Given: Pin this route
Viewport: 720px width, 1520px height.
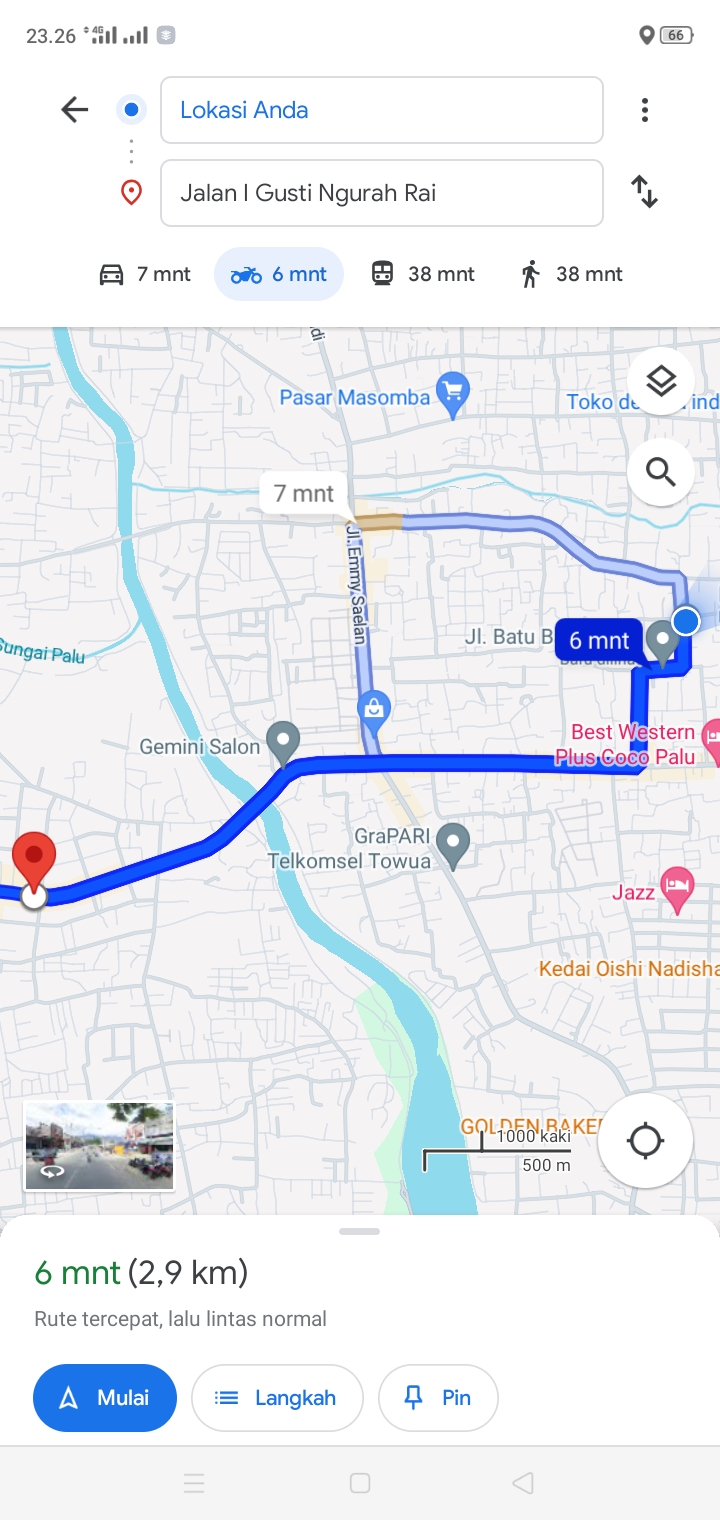Looking at the screenshot, I should point(438,1398).
